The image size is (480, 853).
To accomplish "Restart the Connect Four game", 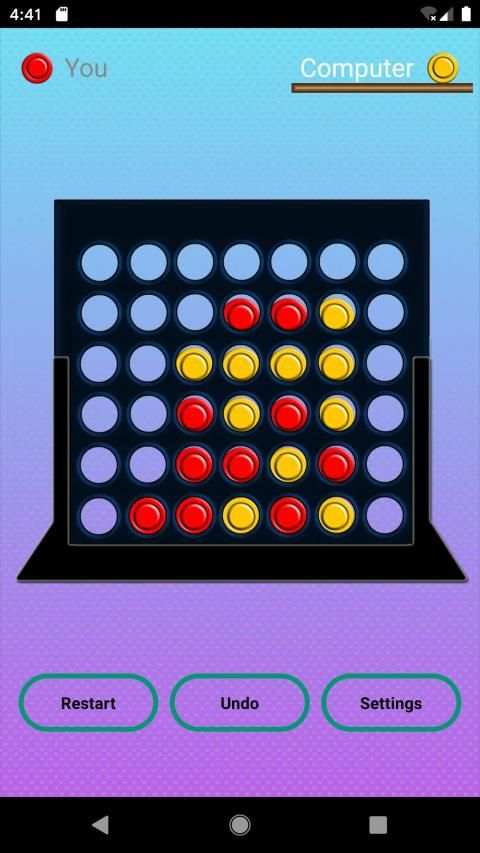I will (88, 703).
